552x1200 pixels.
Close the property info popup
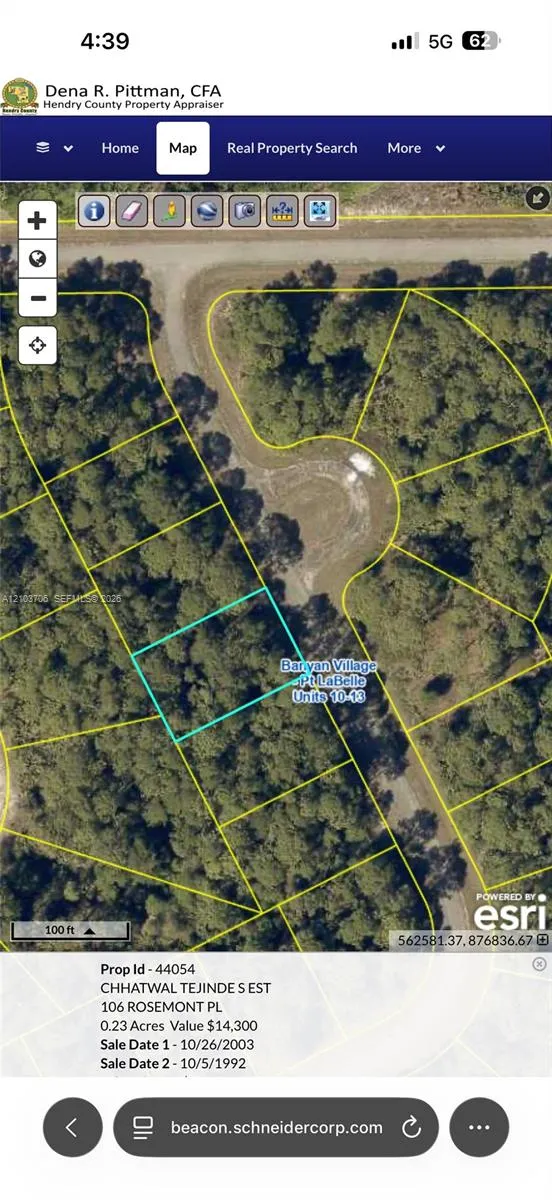tap(540, 964)
